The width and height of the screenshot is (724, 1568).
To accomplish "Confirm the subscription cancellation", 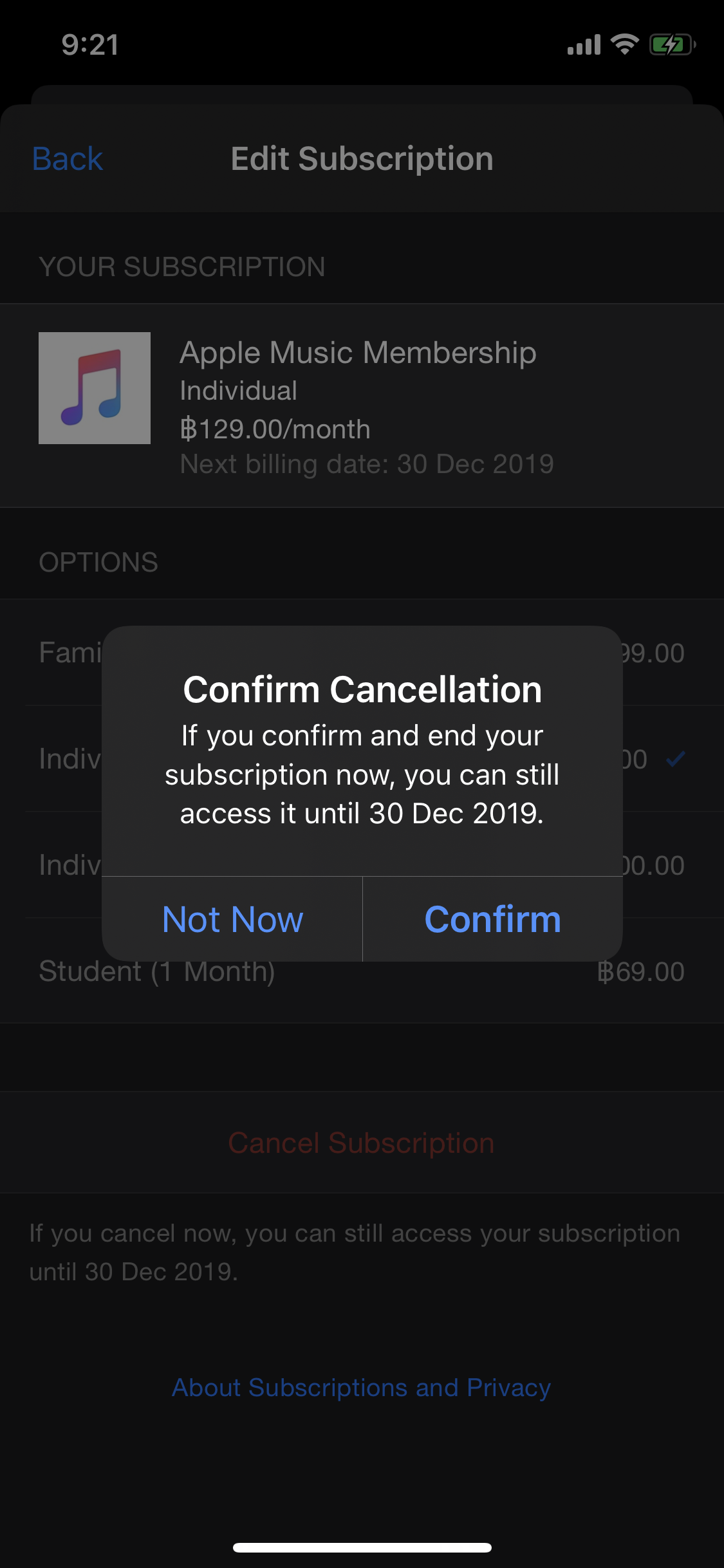I will point(492,919).
